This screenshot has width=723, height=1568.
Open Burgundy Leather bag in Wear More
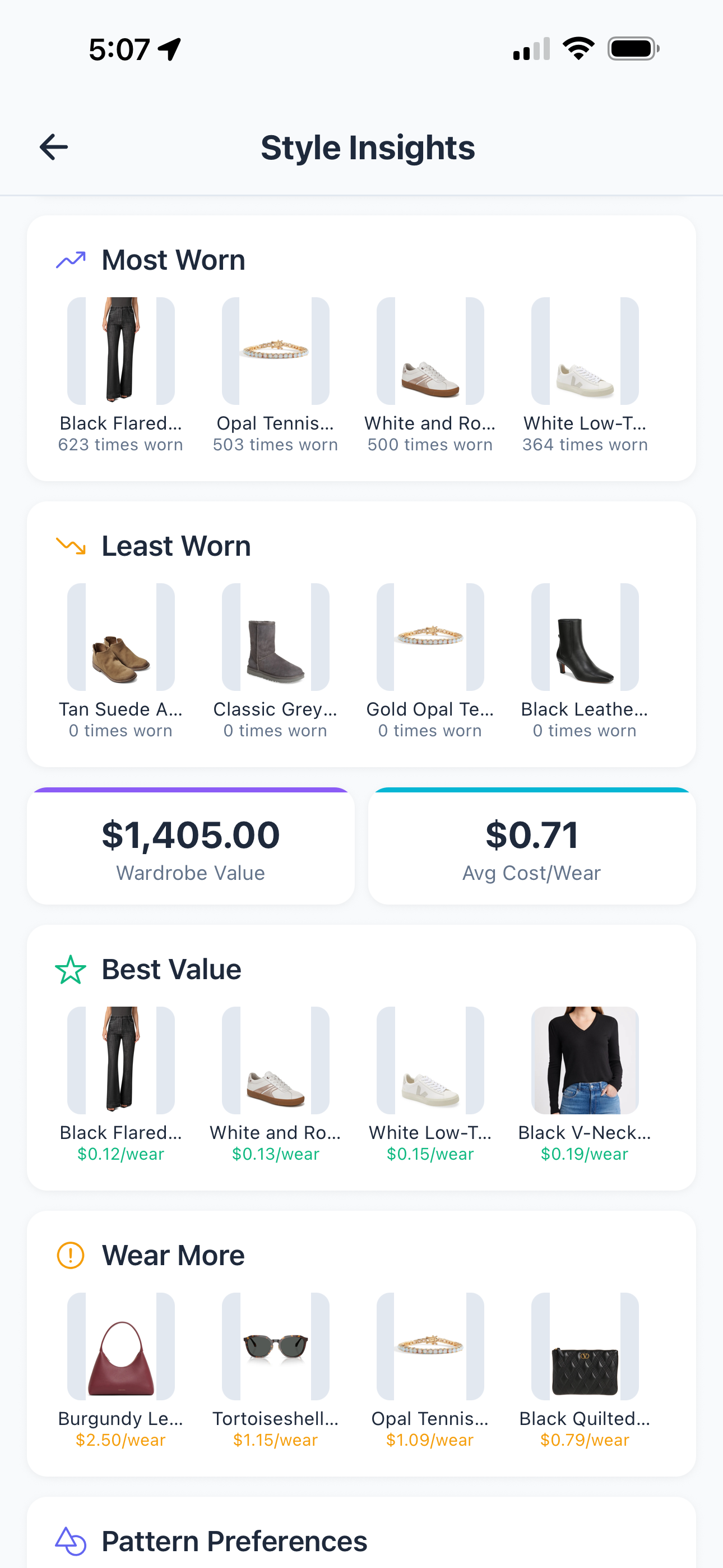pos(121,1346)
